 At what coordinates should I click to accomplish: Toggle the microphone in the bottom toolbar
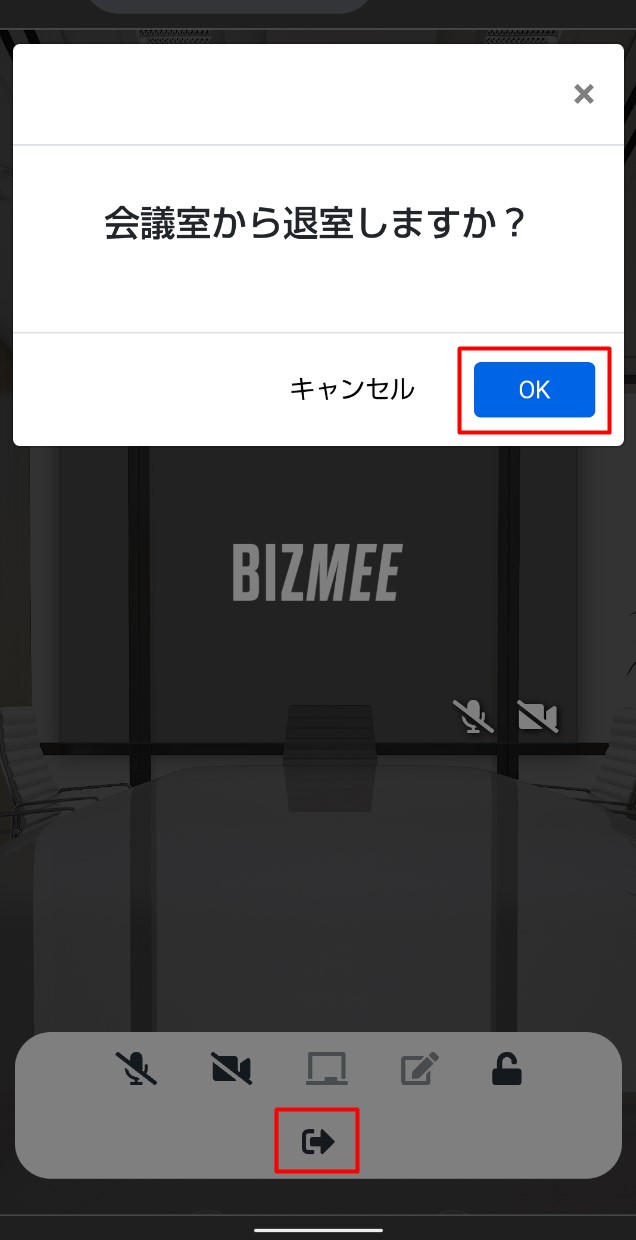(136, 1069)
